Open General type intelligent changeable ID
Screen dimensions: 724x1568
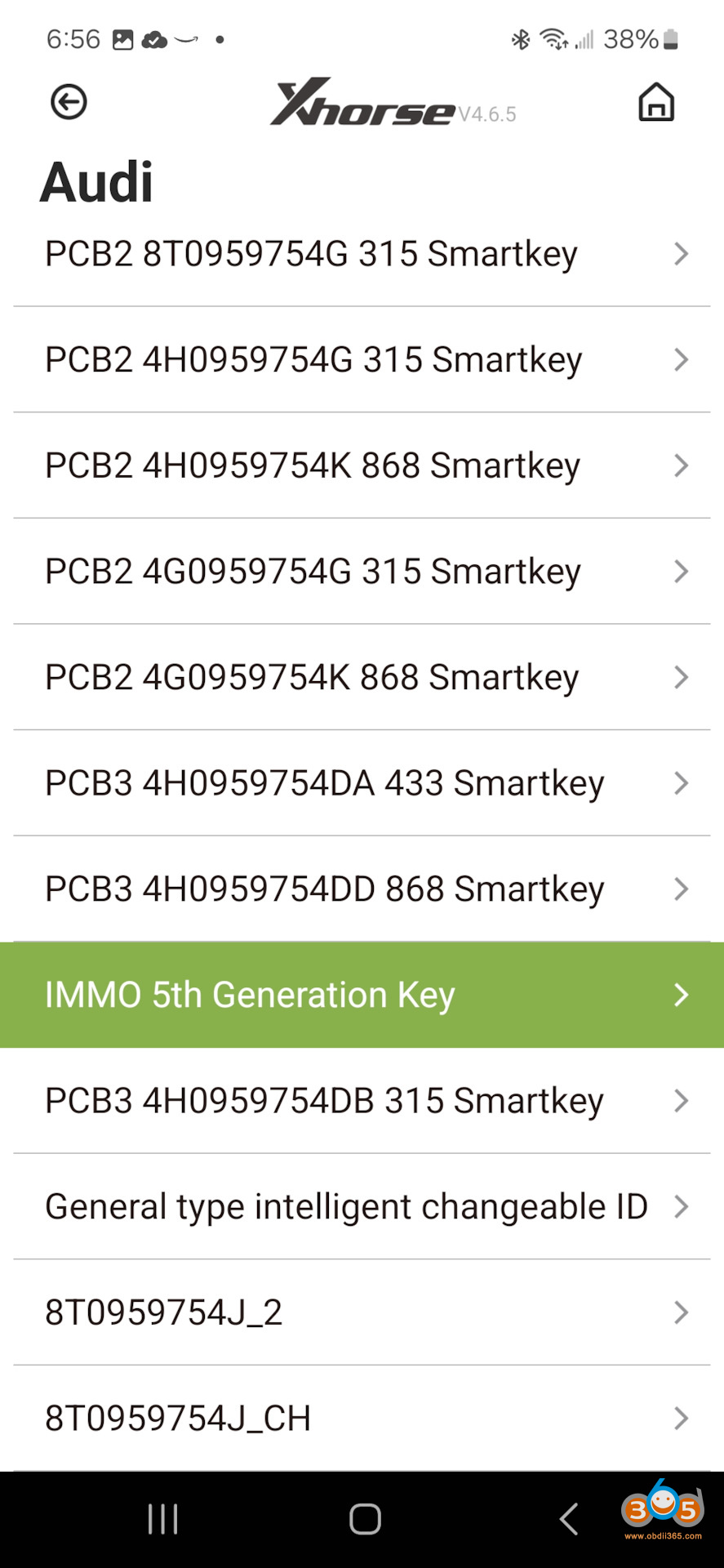click(x=362, y=1206)
